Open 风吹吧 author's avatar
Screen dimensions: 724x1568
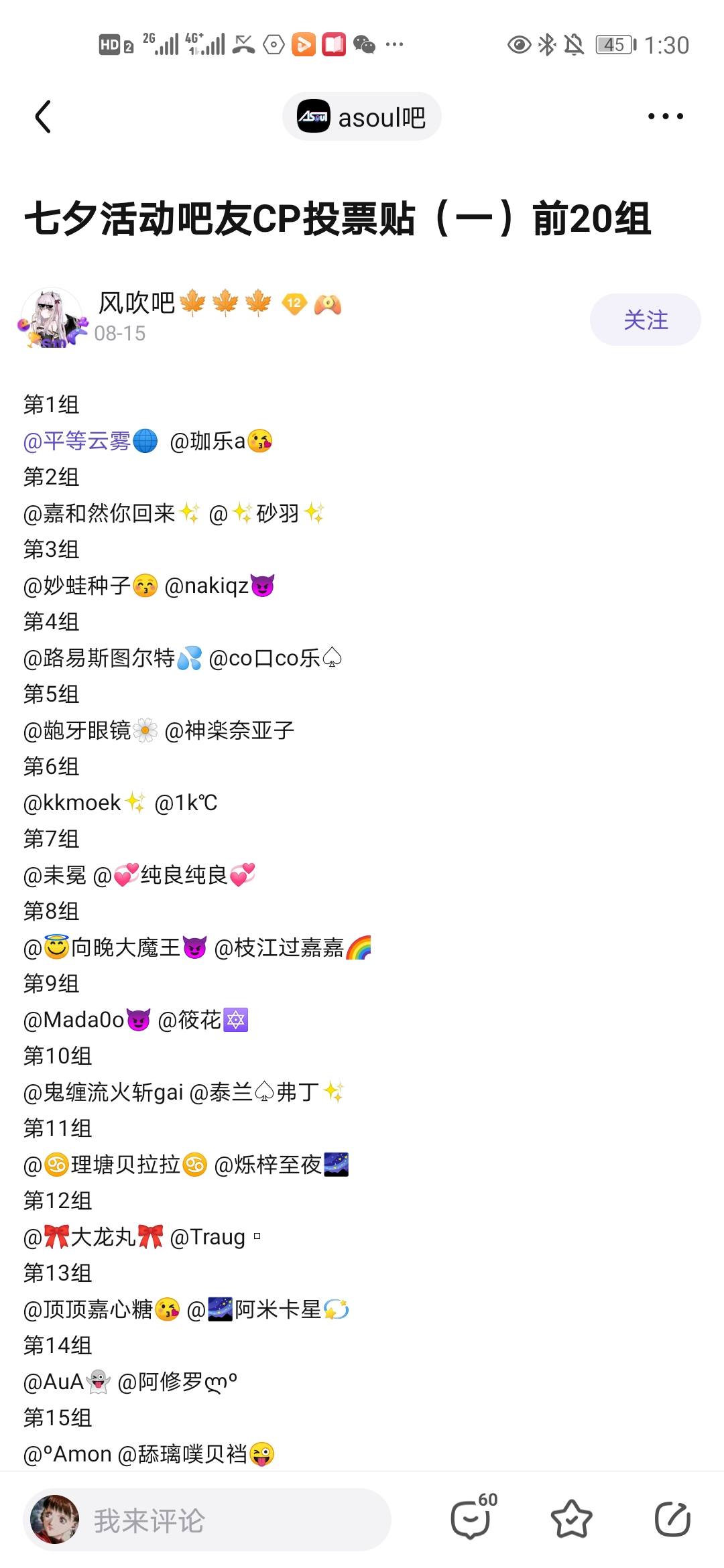pyautogui.click(x=52, y=318)
